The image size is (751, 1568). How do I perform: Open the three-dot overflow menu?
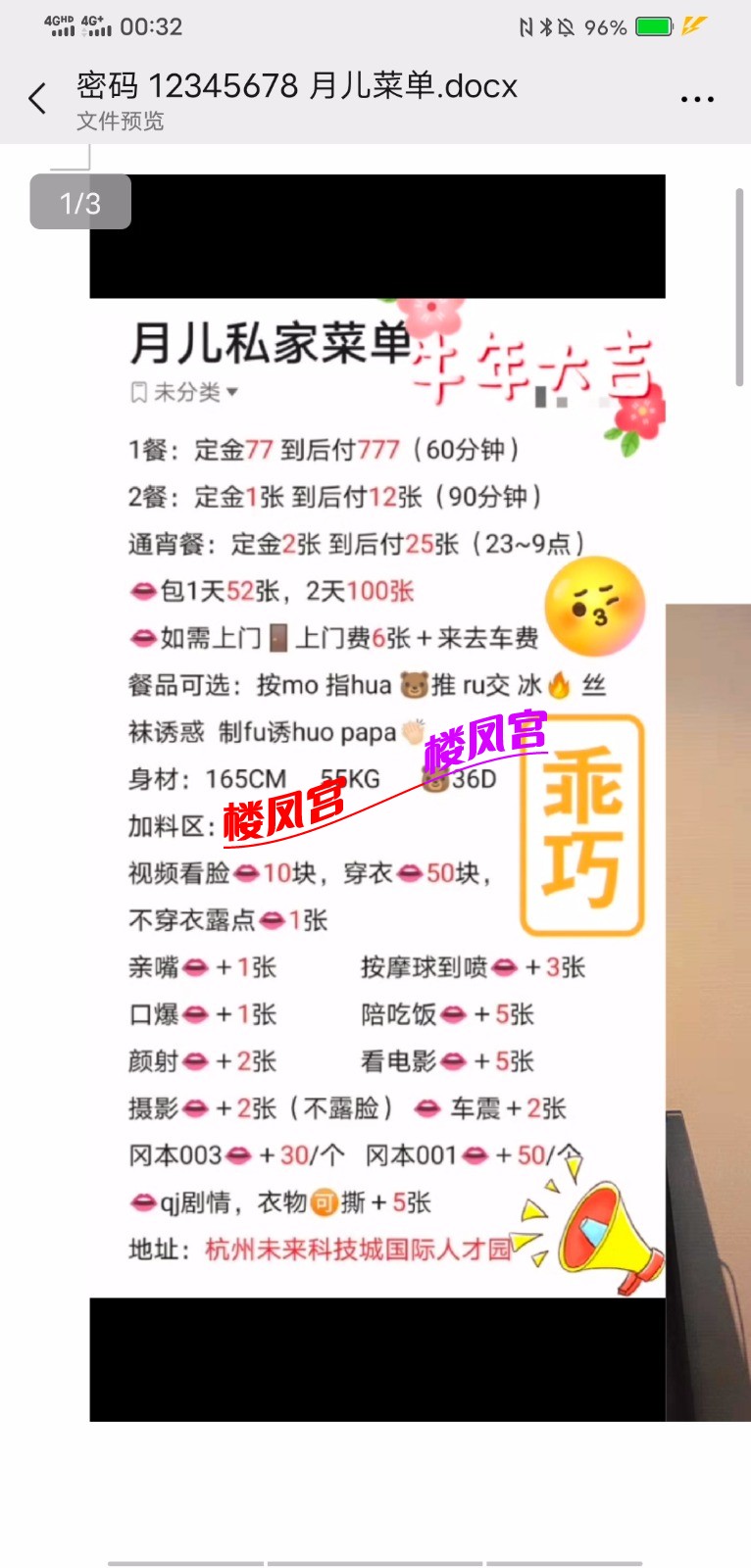click(696, 99)
